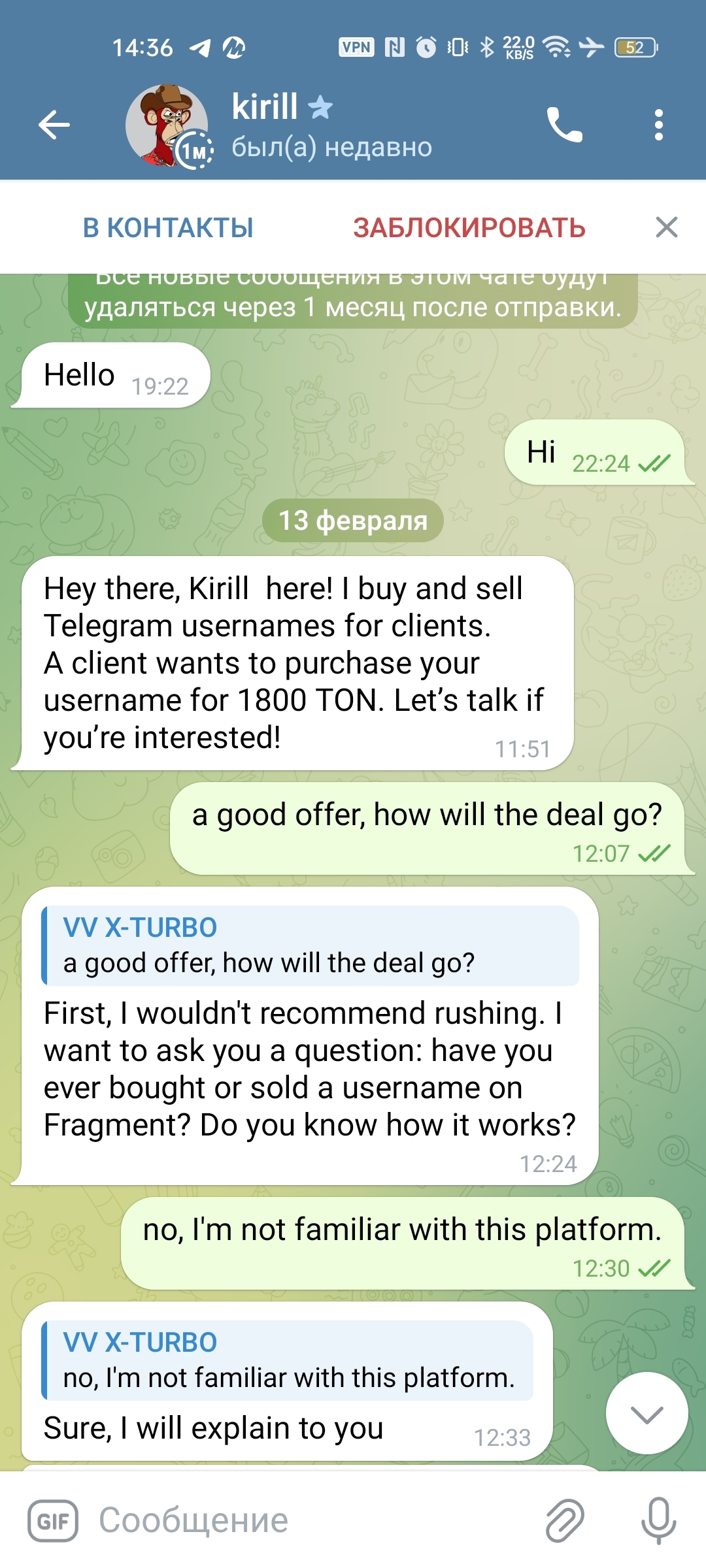Attach a file with the paperclip

[x=564, y=1521]
